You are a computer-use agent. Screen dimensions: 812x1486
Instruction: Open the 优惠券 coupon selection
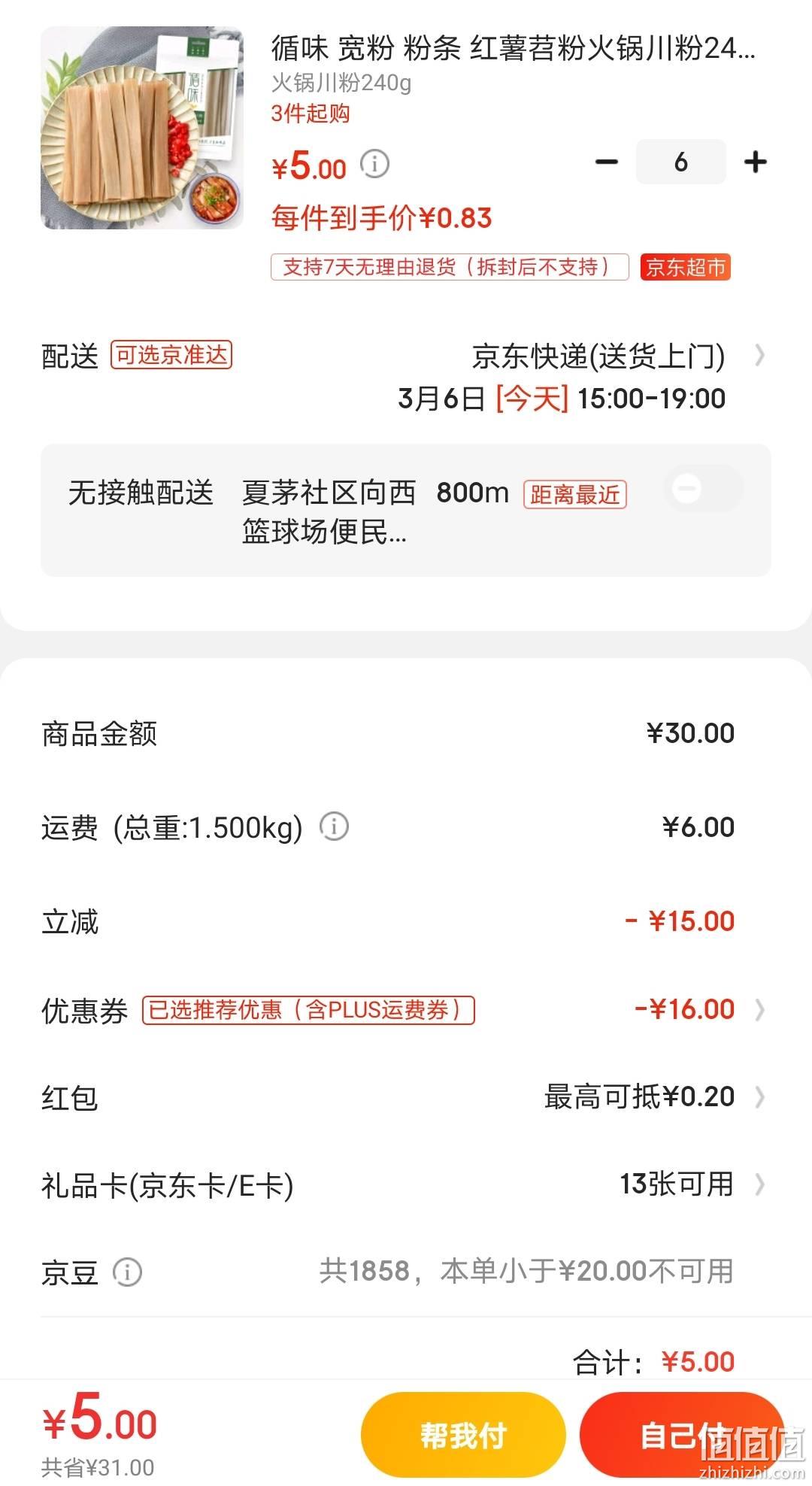tap(406, 1010)
